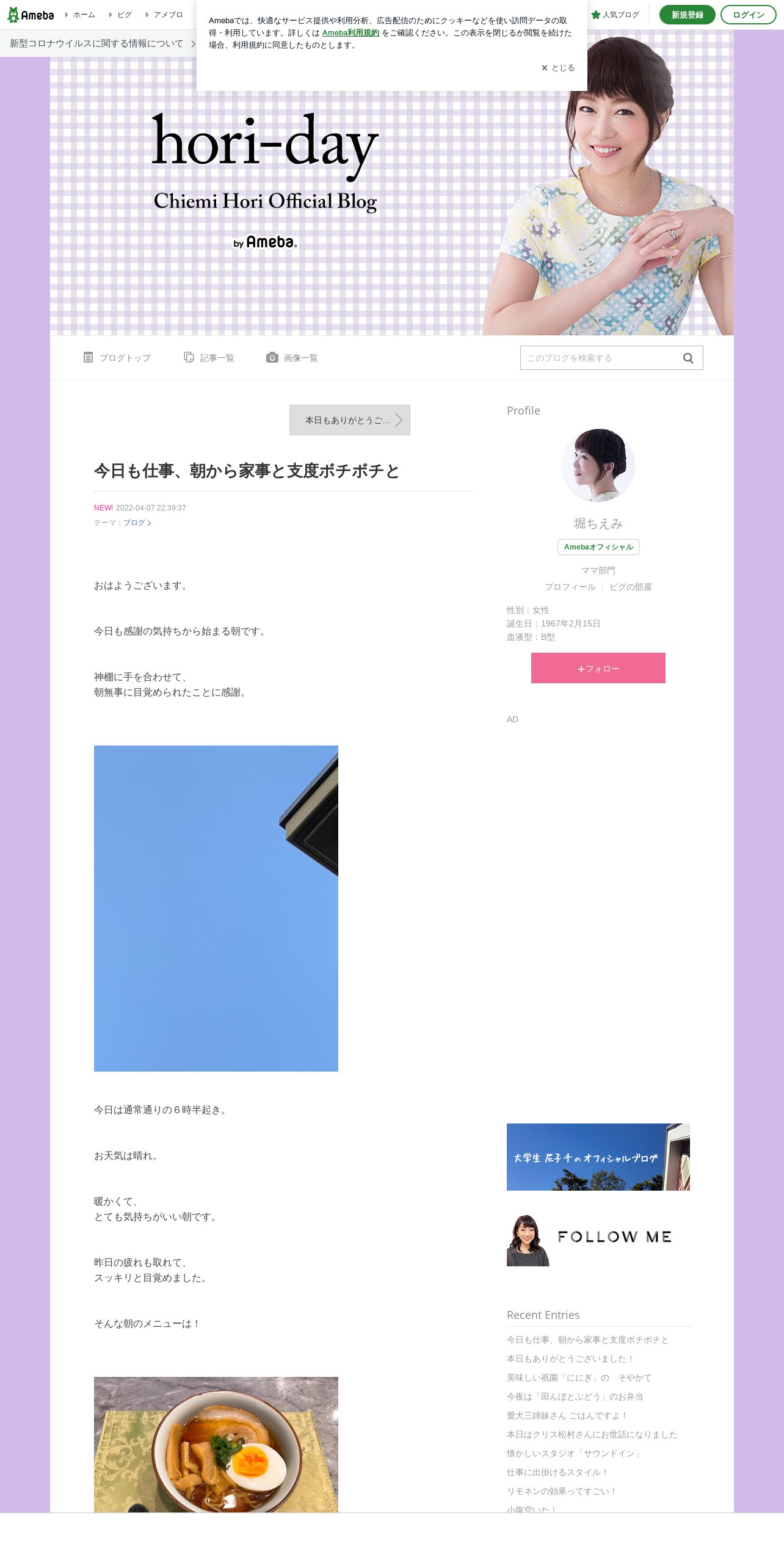Screen dimensions: 784x1568
Task: Dismiss the cookie notice with とじる
Action: [558, 68]
